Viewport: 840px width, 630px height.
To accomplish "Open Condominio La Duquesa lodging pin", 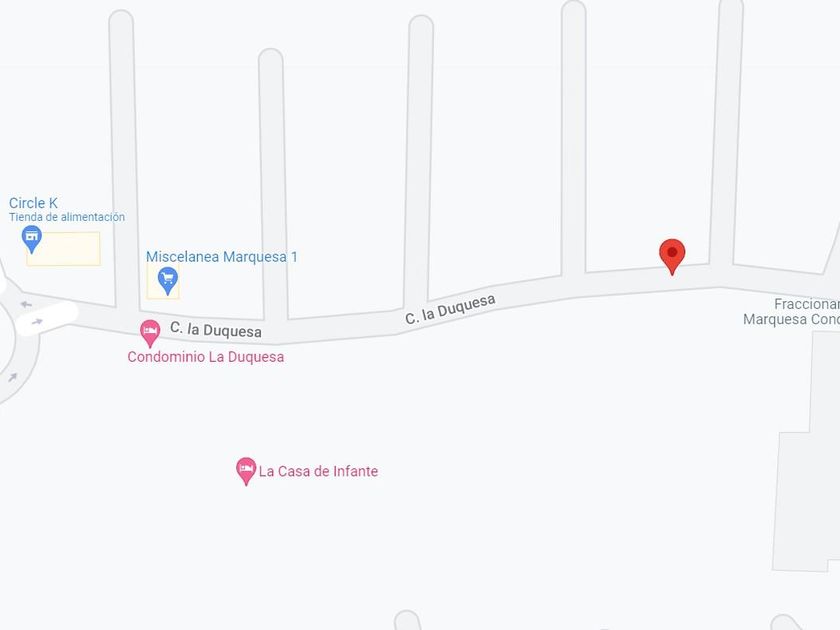I will (x=150, y=331).
